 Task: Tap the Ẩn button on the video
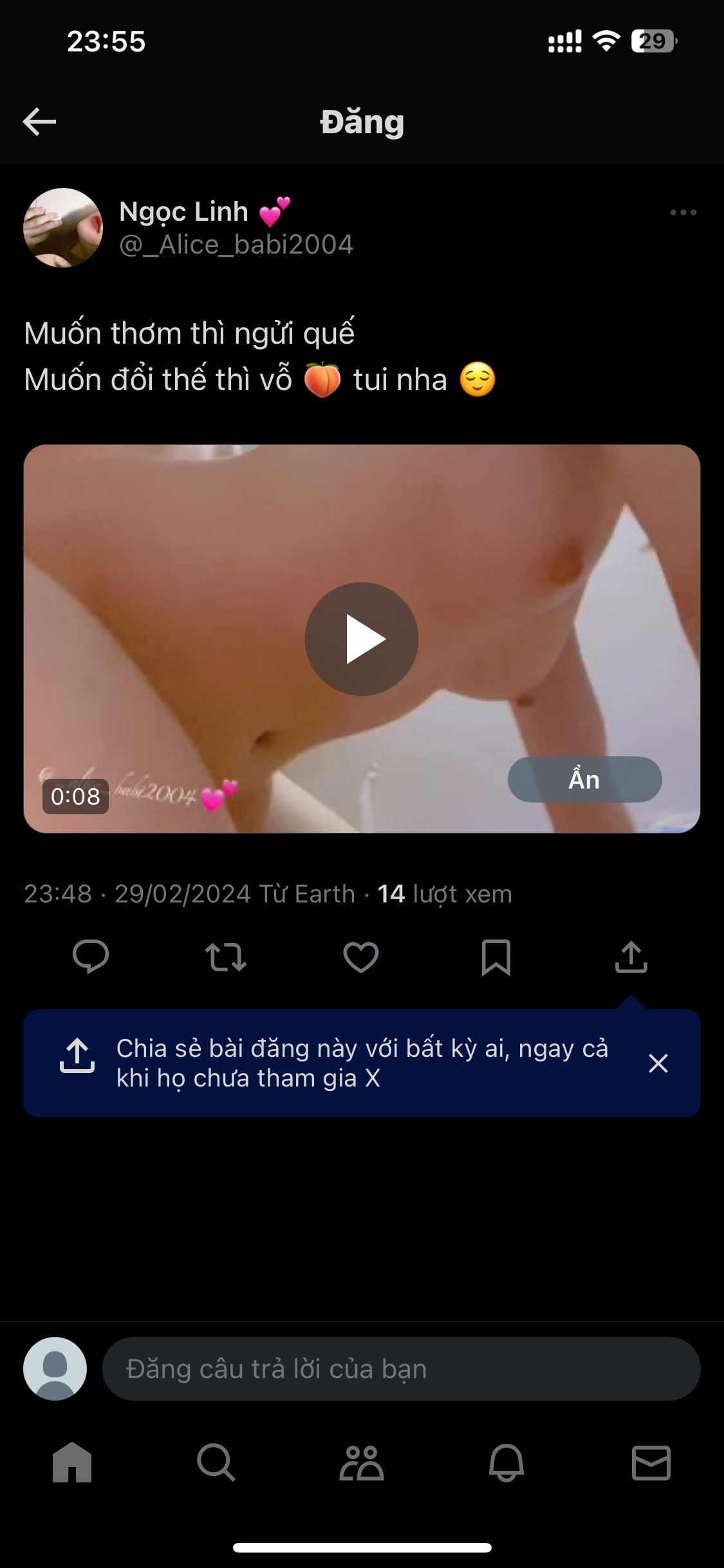[x=584, y=779]
